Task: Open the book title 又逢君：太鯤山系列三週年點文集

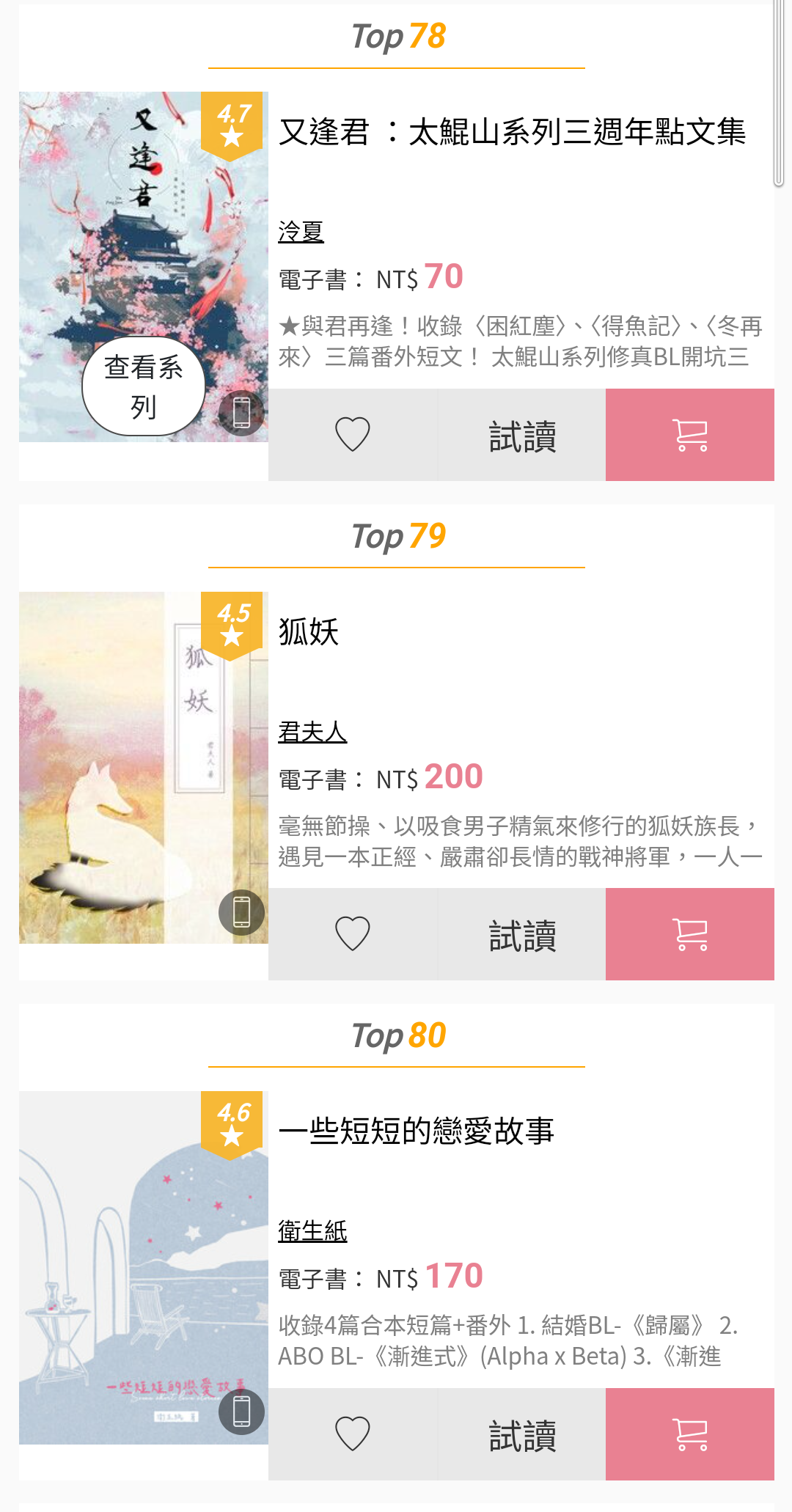Action: pos(512,133)
